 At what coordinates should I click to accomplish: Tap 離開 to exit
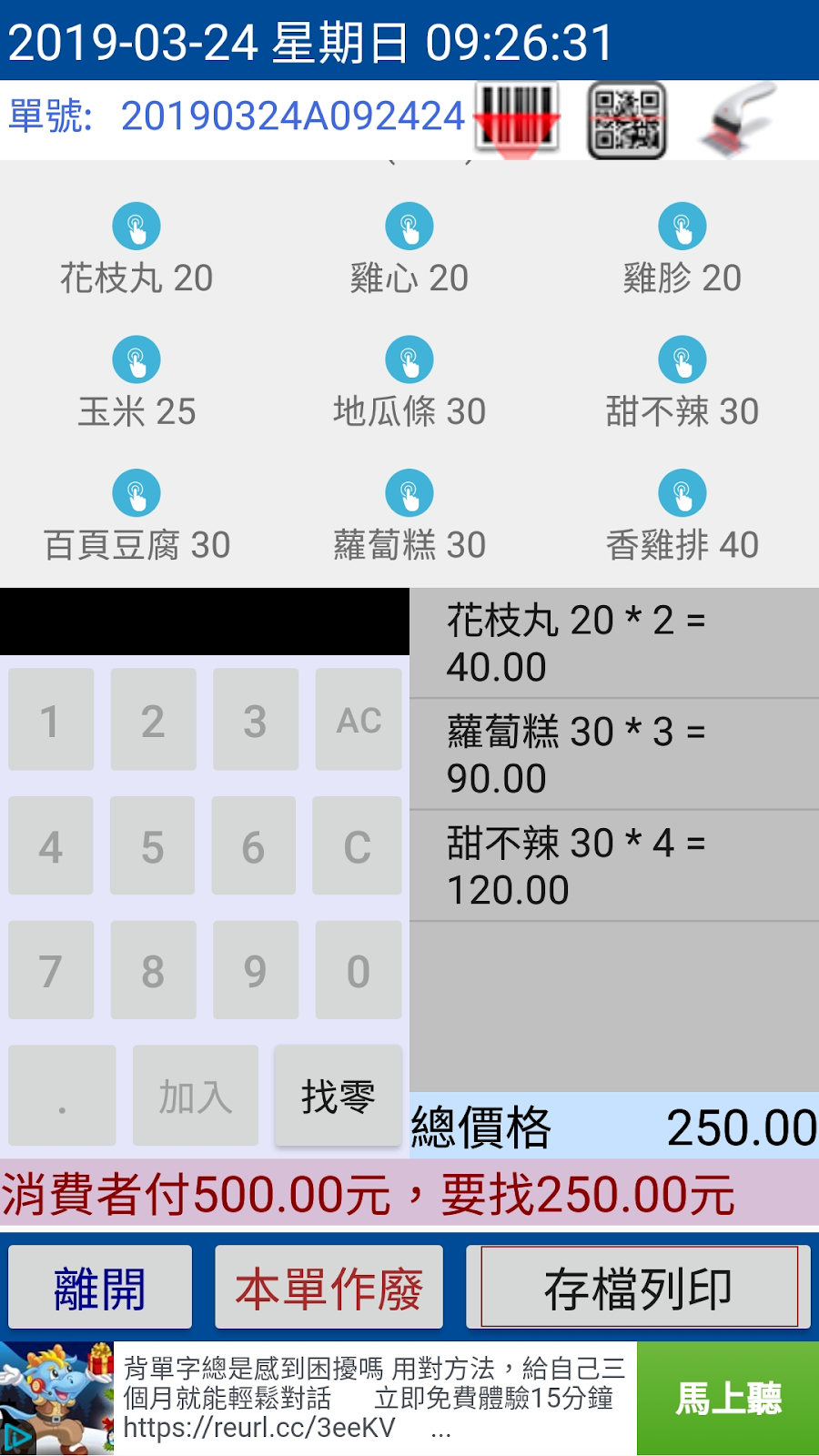(x=100, y=1288)
